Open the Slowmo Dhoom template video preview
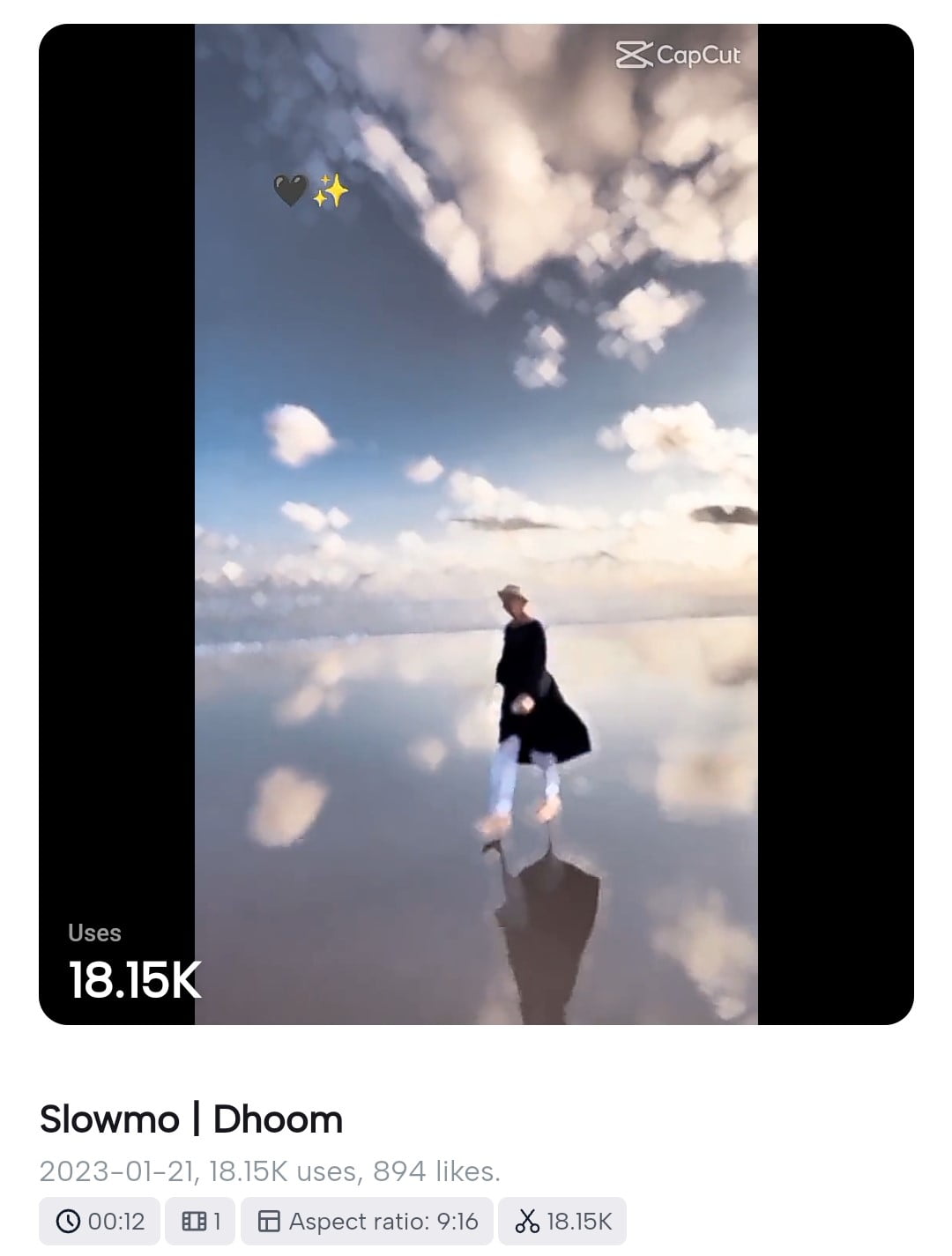952x1256 pixels. click(476, 524)
